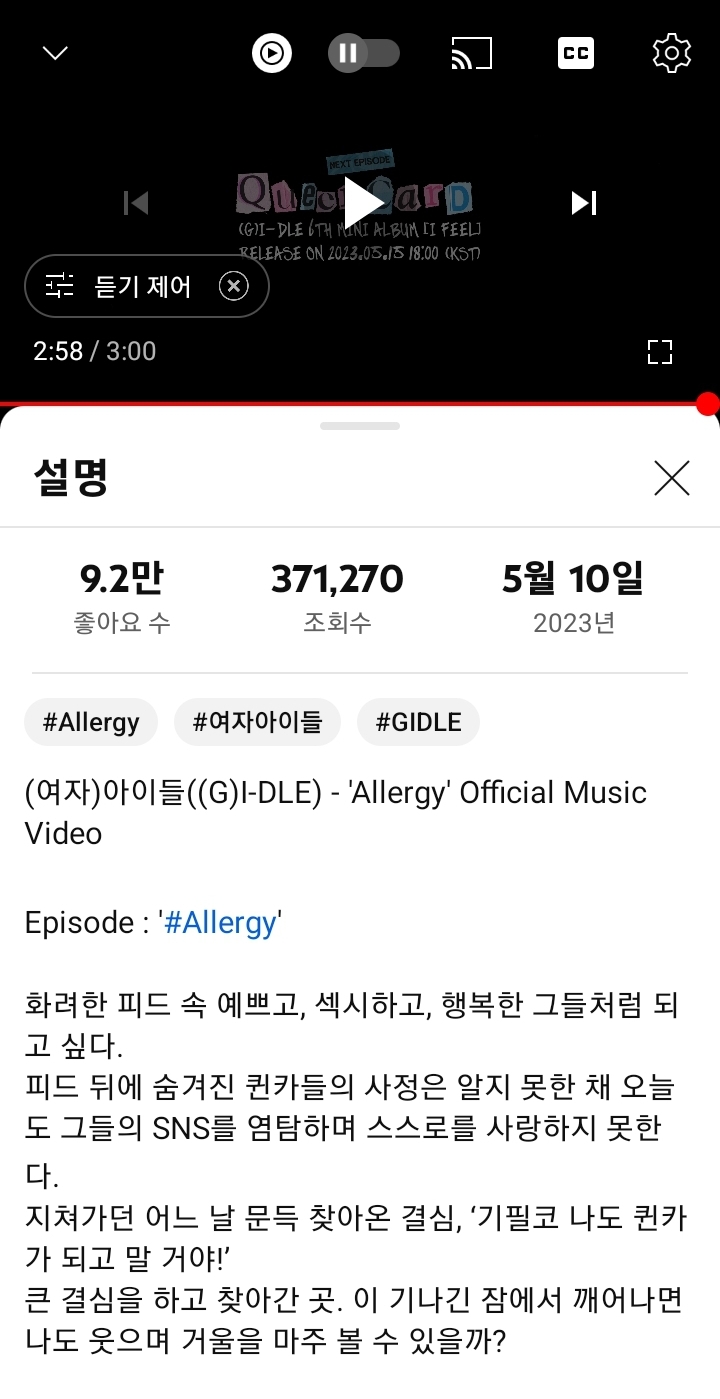
Task: Close the 설명 description panel
Action: (x=671, y=478)
